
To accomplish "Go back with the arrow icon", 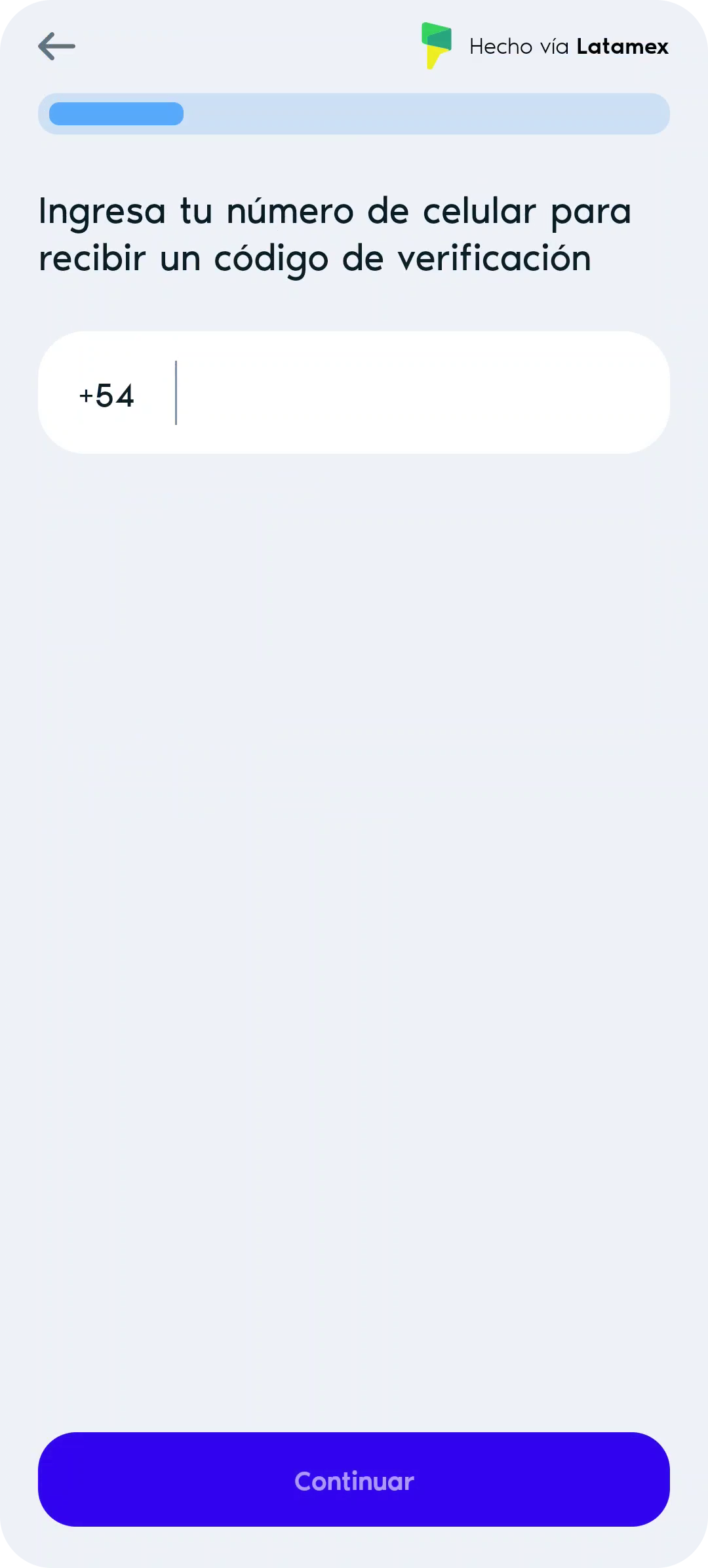I will (x=56, y=47).
